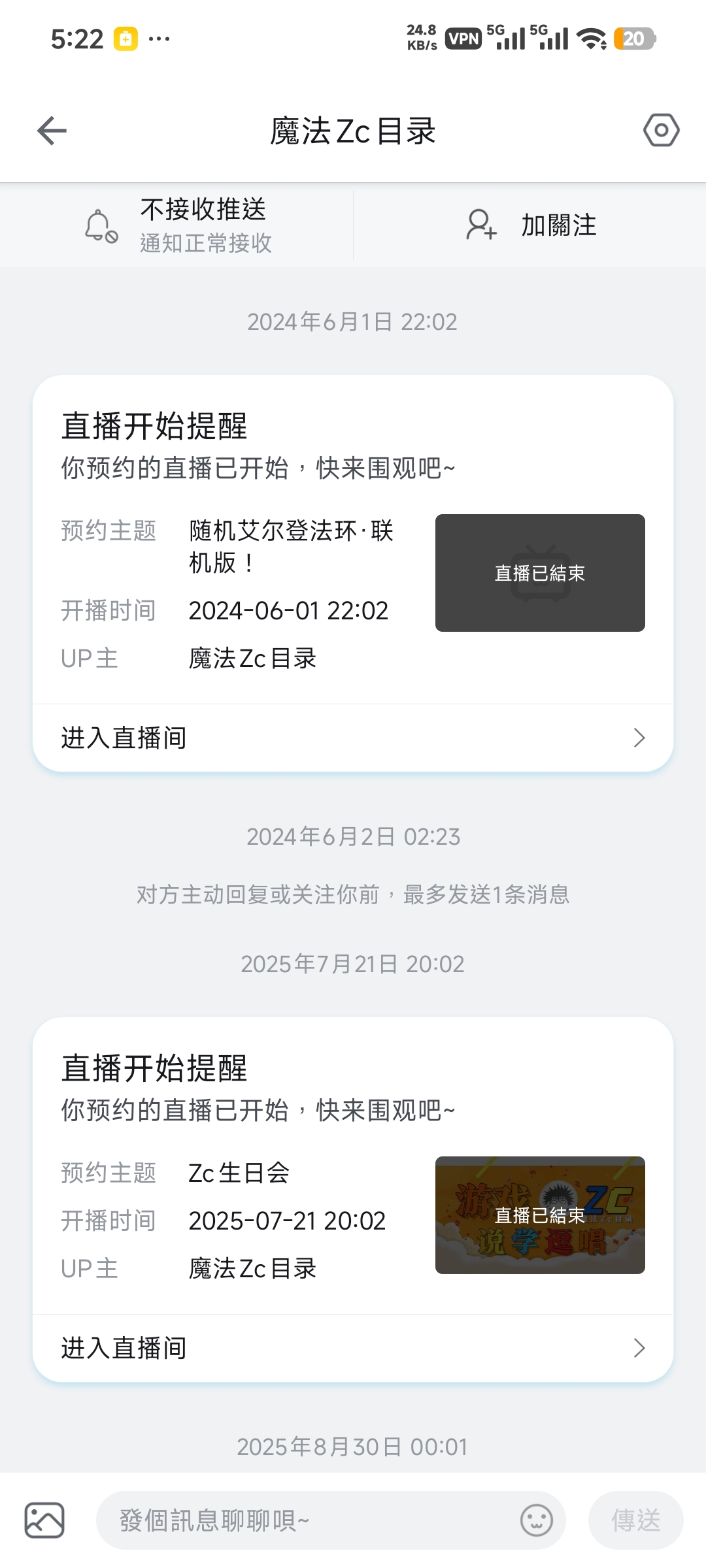Open chat settings hexagon icon

tap(661, 131)
